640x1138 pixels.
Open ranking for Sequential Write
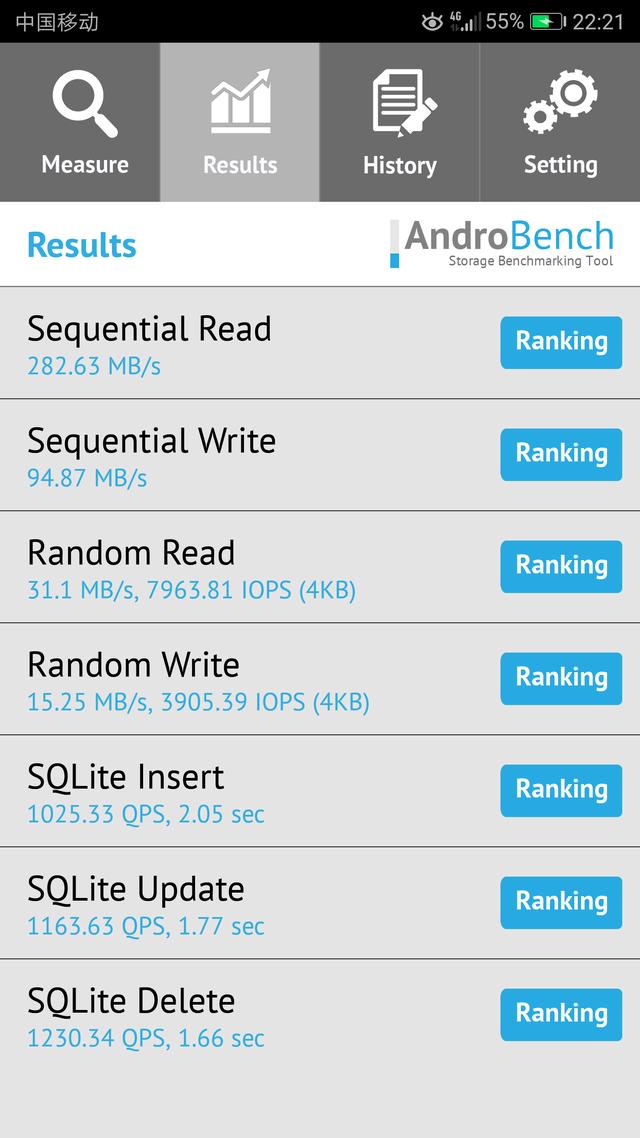(561, 454)
